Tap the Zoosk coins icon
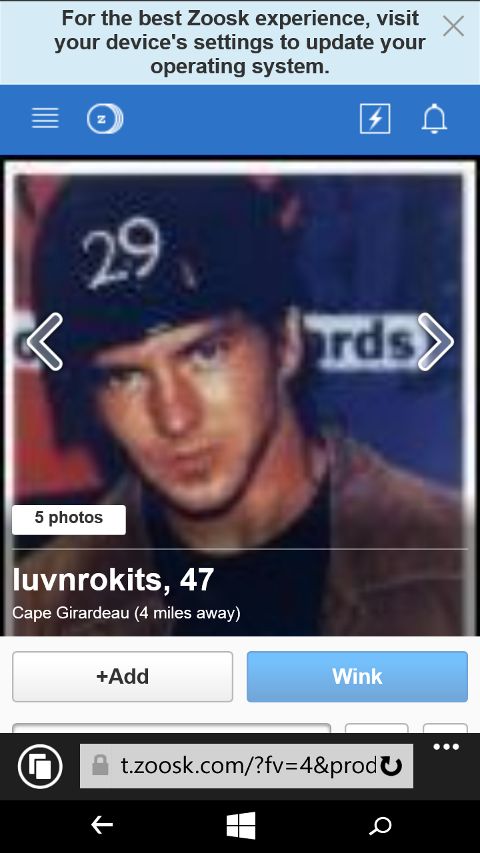Image resolution: width=480 pixels, height=853 pixels. [x=105, y=119]
